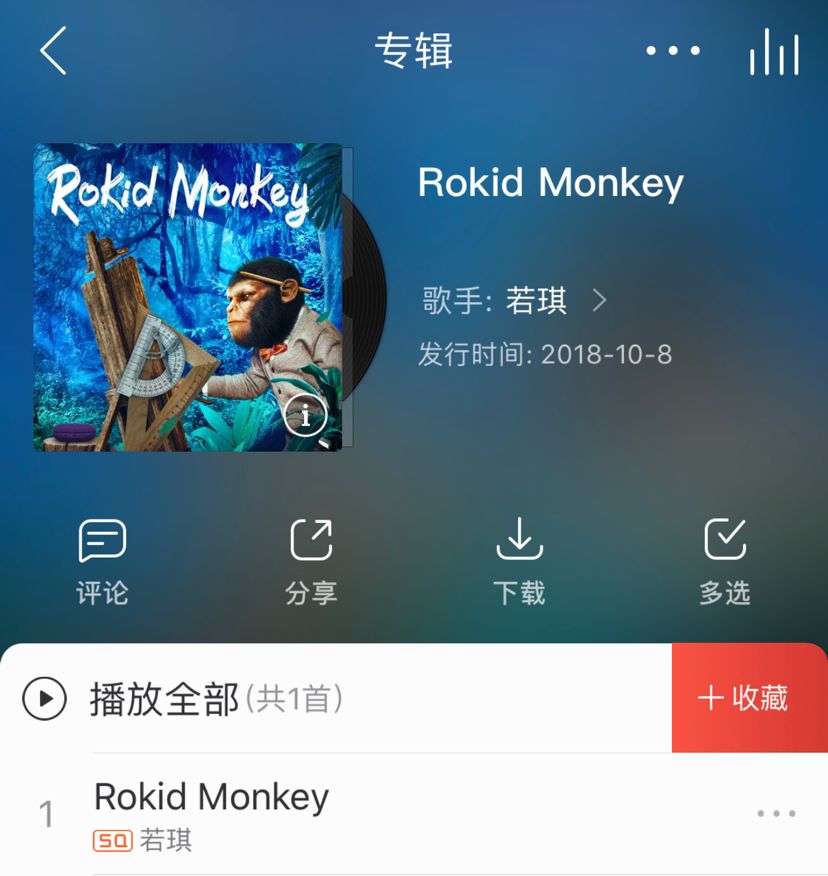Open the now-playing equalizer icon
This screenshot has width=828, height=876.
coord(774,52)
